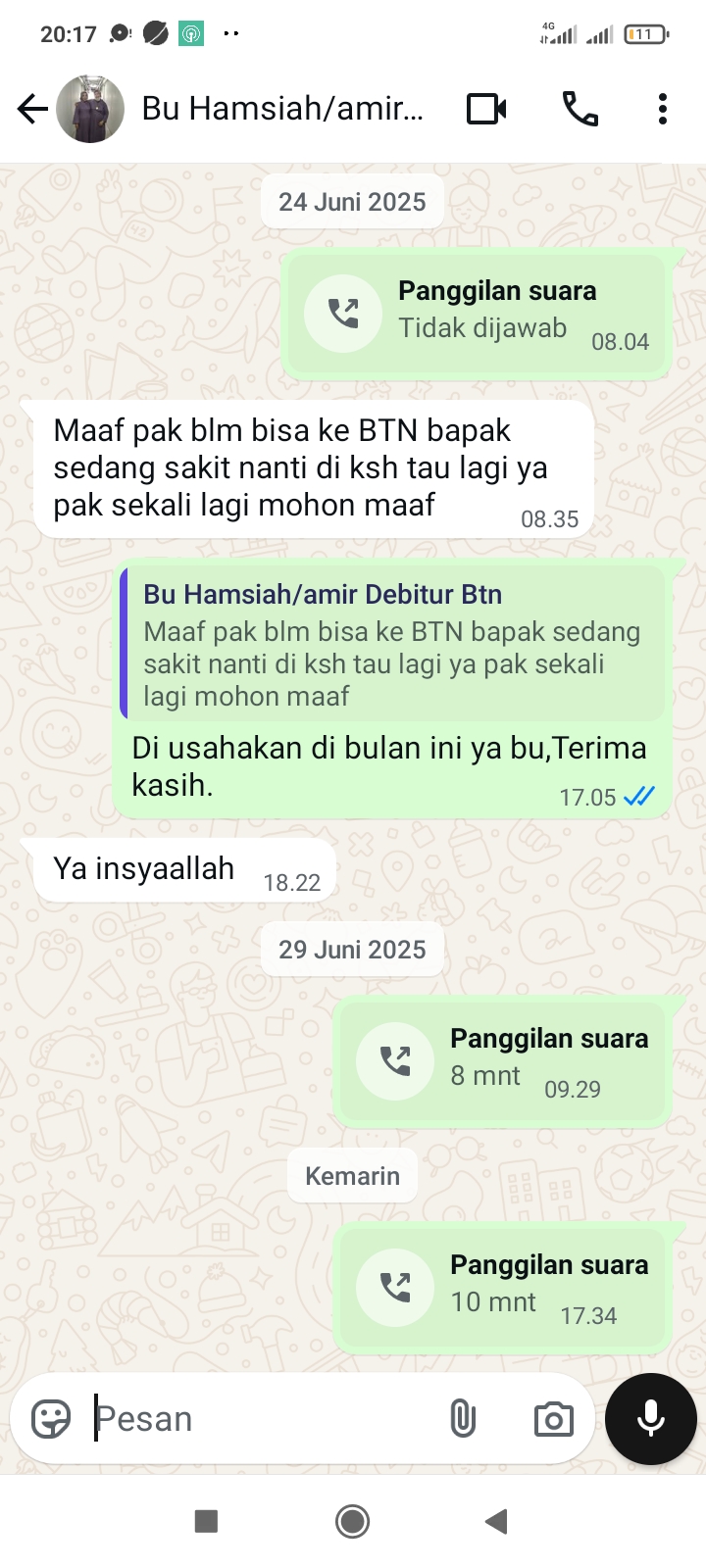This screenshot has width=706, height=1568.
Task: Open the emoji and sticker picker
Action: pos(51,1418)
